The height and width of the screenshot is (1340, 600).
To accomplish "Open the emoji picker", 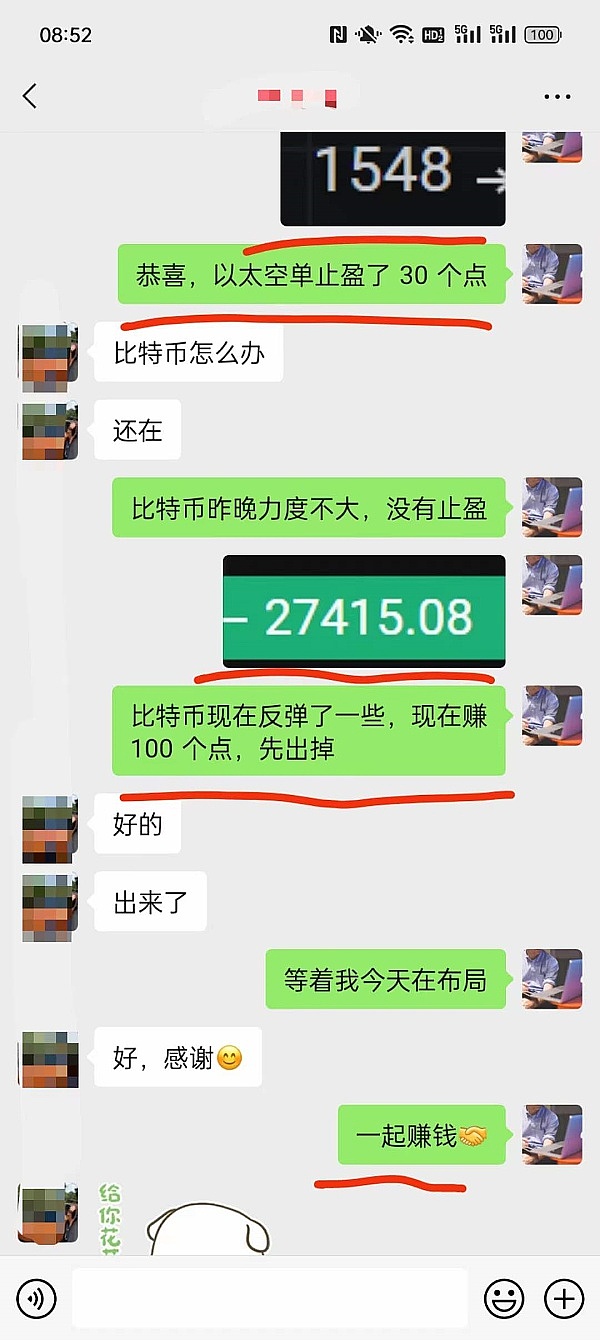I will [x=504, y=1299].
